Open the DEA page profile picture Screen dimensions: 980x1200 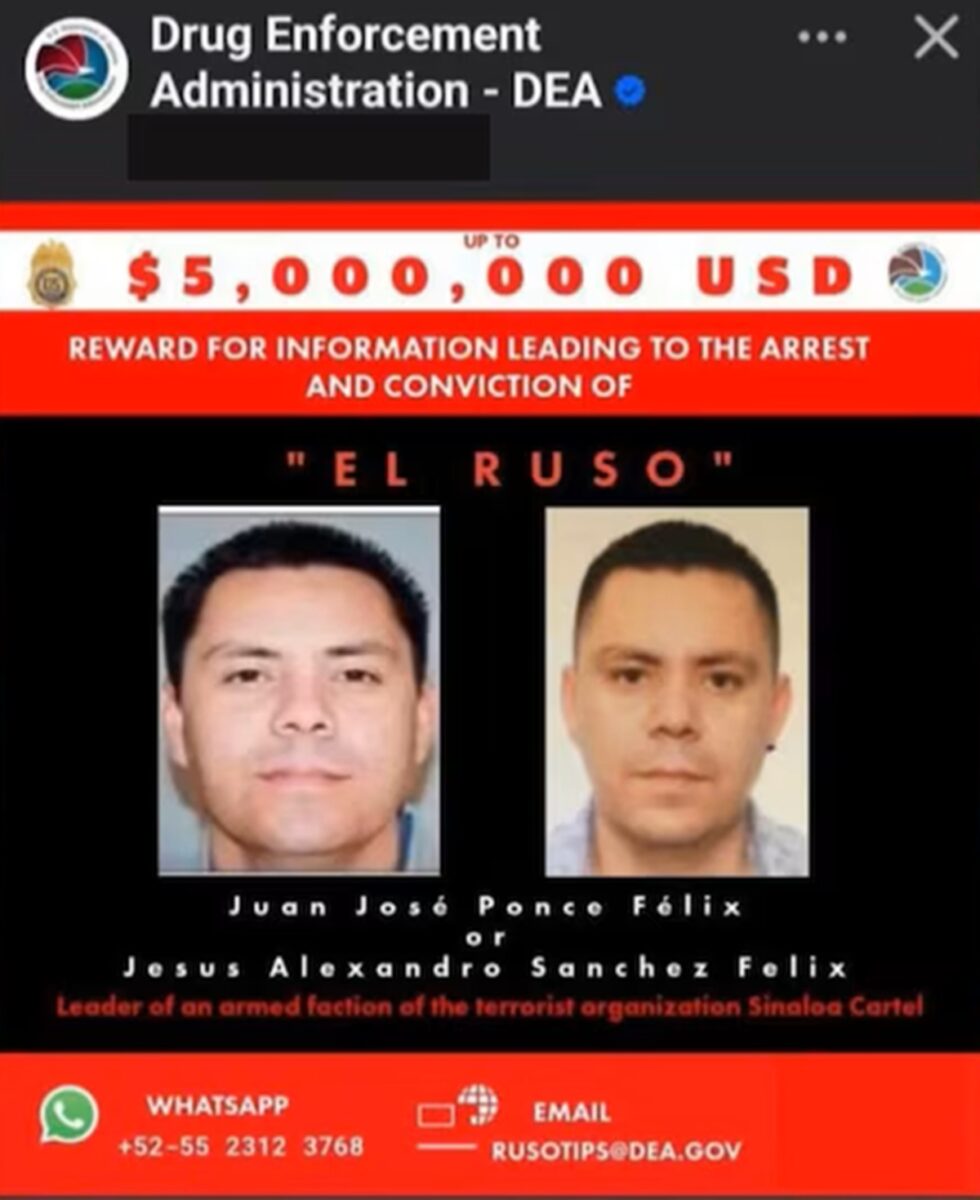pos(76,69)
